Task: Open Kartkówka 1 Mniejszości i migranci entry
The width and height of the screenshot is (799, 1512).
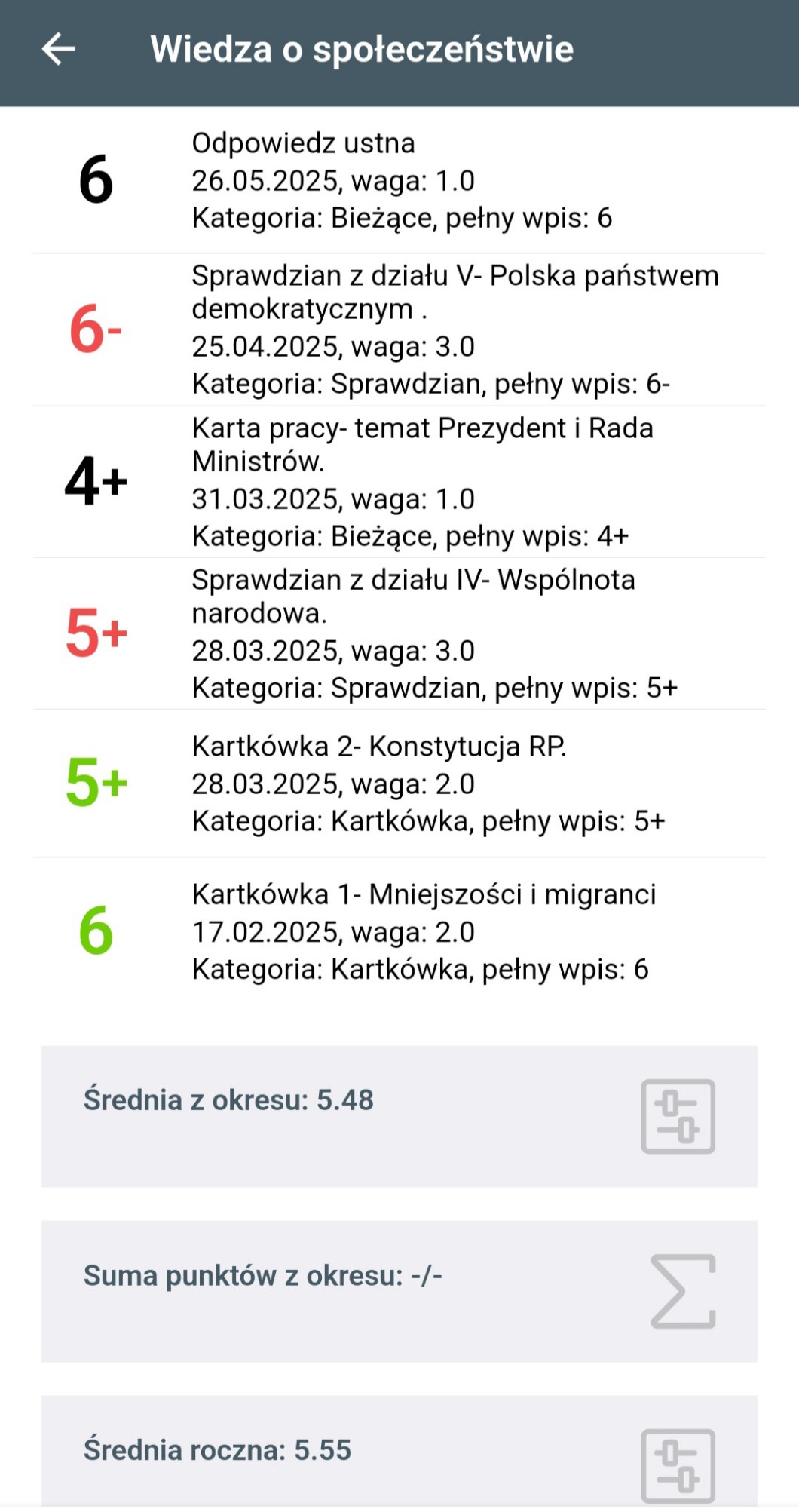Action: (399, 931)
